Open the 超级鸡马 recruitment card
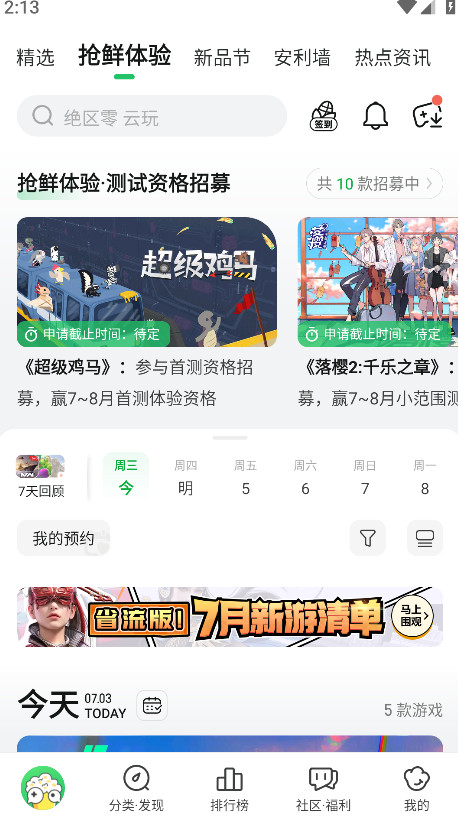The width and height of the screenshot is (458, 820). (147, 313)
